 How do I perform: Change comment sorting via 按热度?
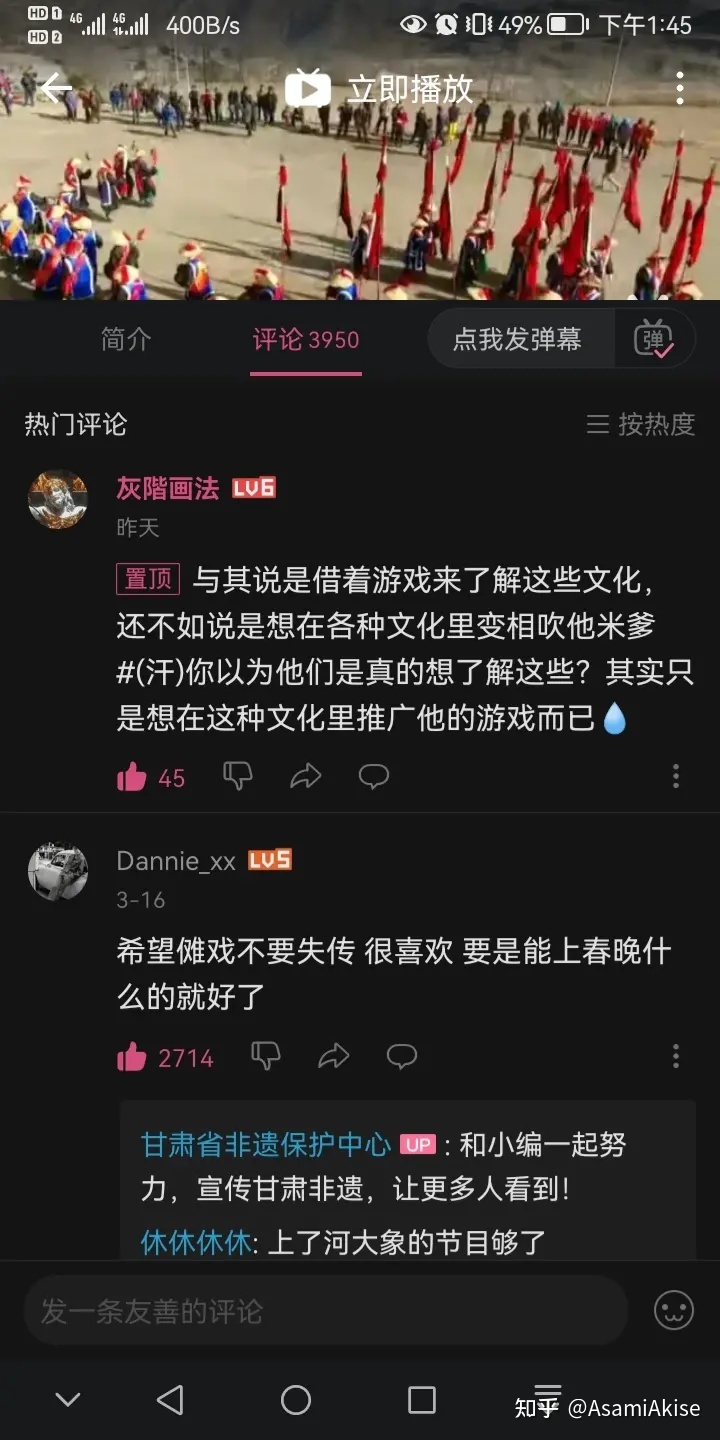point(640,424)
